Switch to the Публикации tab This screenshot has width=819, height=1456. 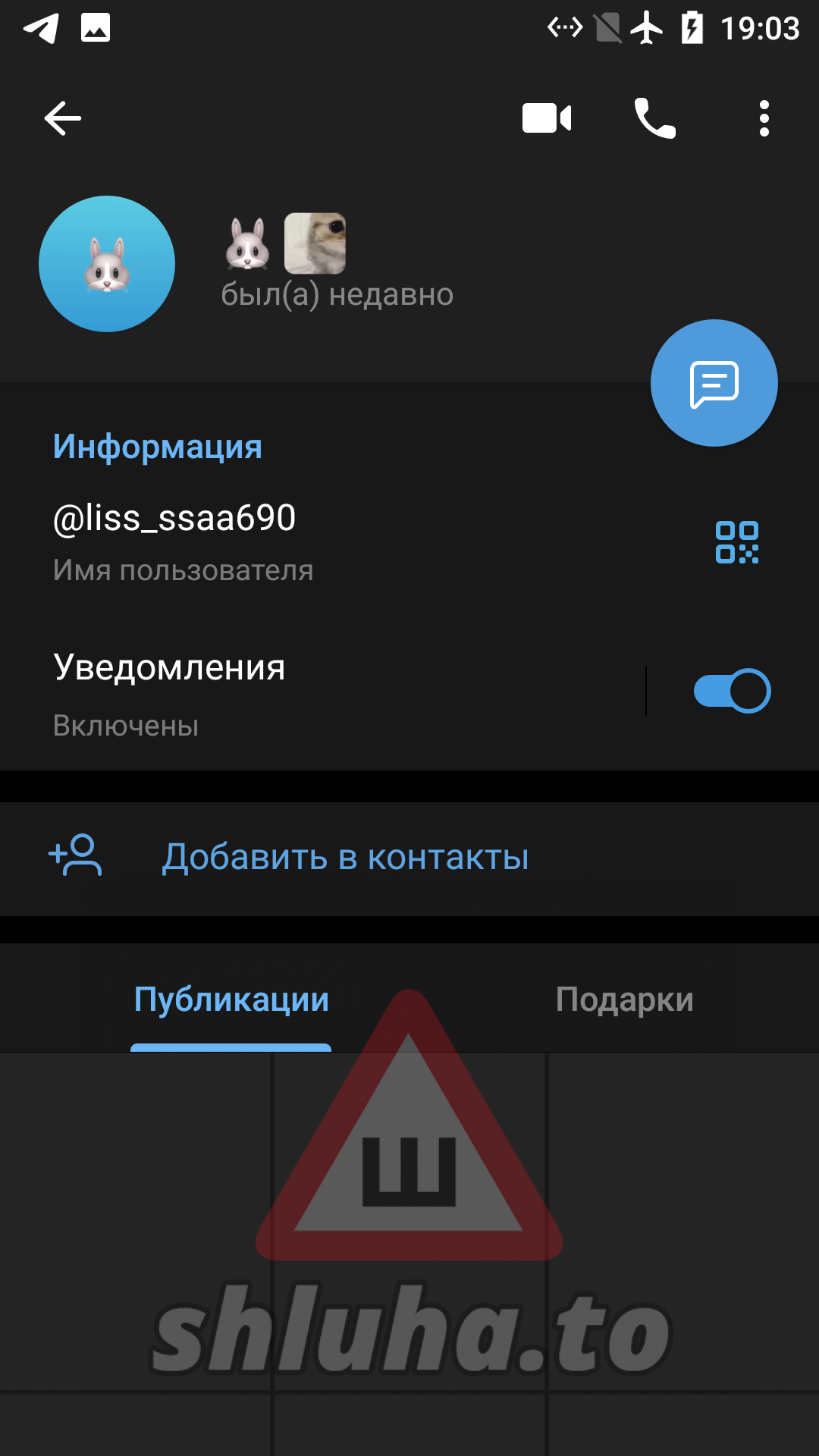coord(231,999)
